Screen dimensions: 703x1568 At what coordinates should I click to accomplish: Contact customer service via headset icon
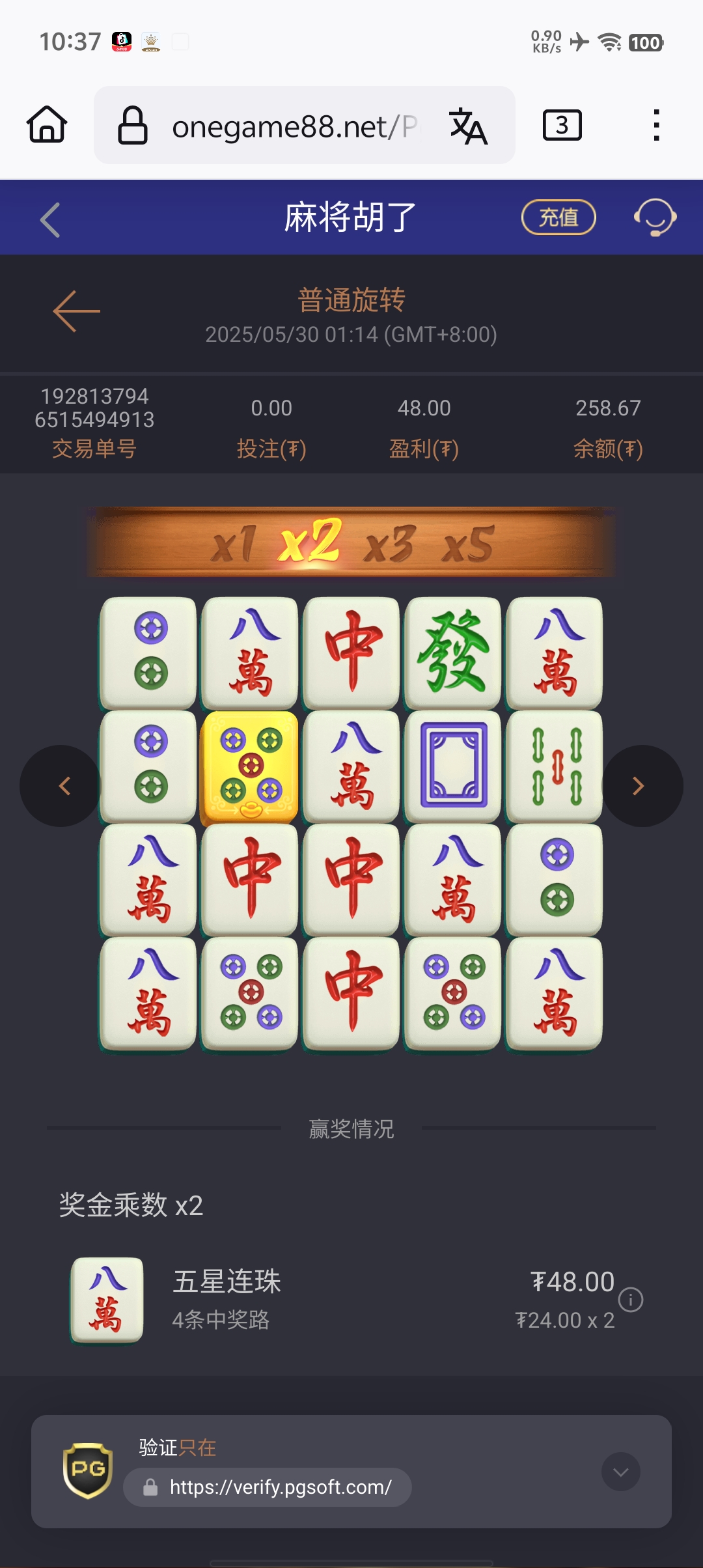[x=655, y=217]
